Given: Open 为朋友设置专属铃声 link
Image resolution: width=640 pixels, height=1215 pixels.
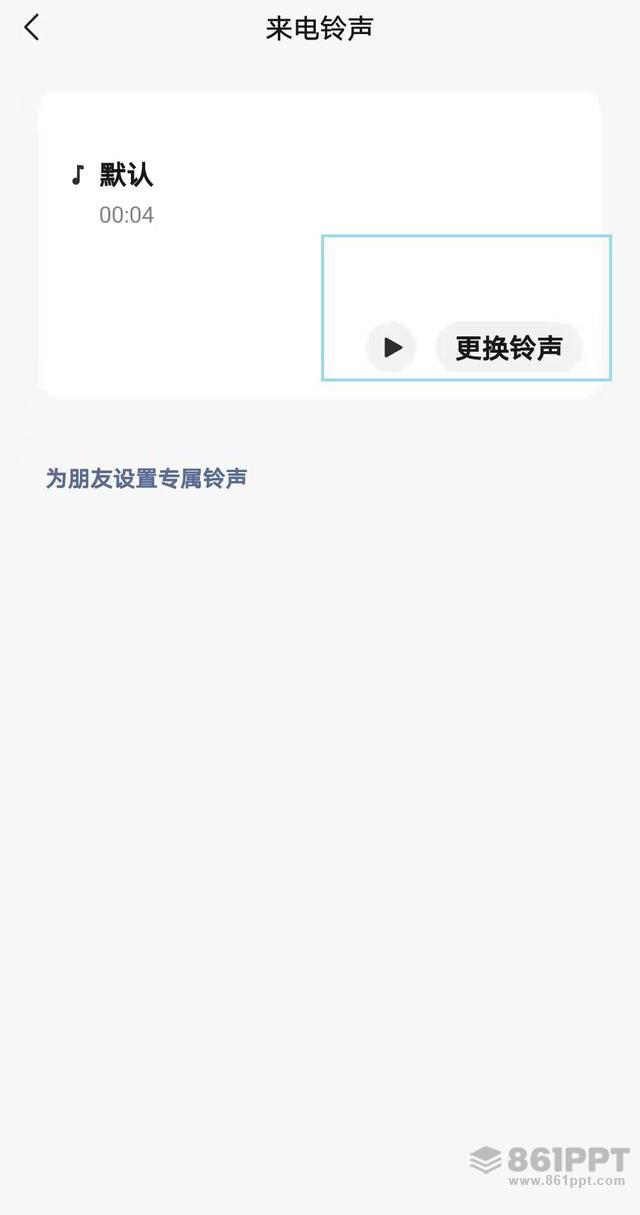Looking at the screenshot, I should [x=146, y=478].
